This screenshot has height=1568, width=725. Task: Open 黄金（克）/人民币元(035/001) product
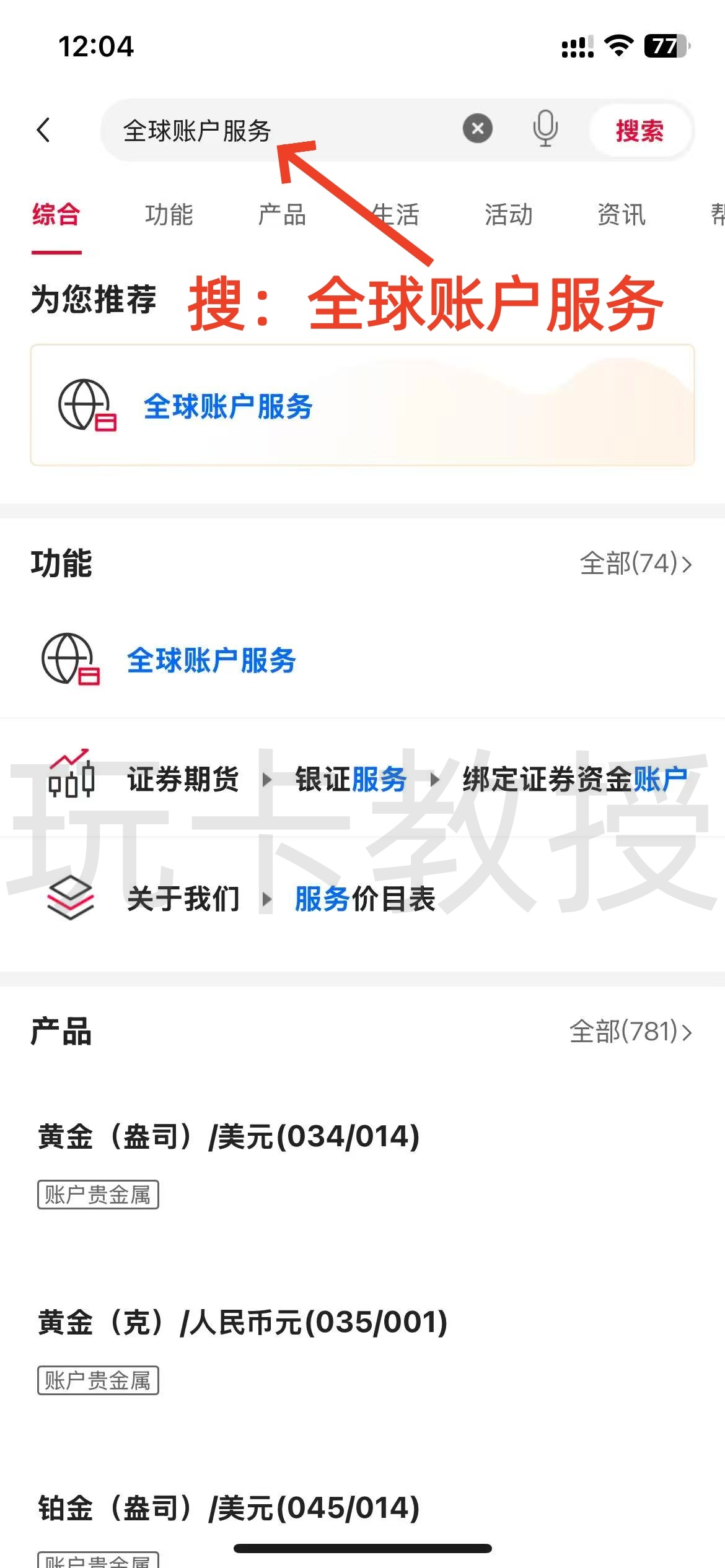coord(242,1323)
